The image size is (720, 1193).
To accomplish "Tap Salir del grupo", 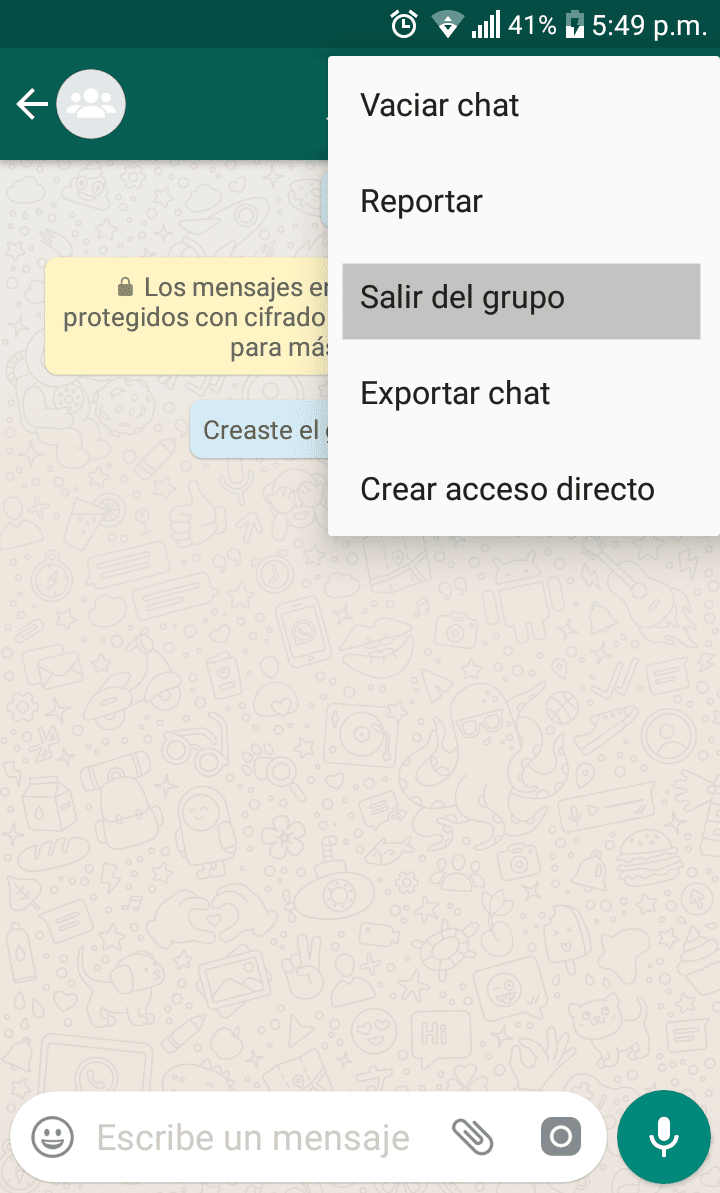I will (x=521, y=297).
